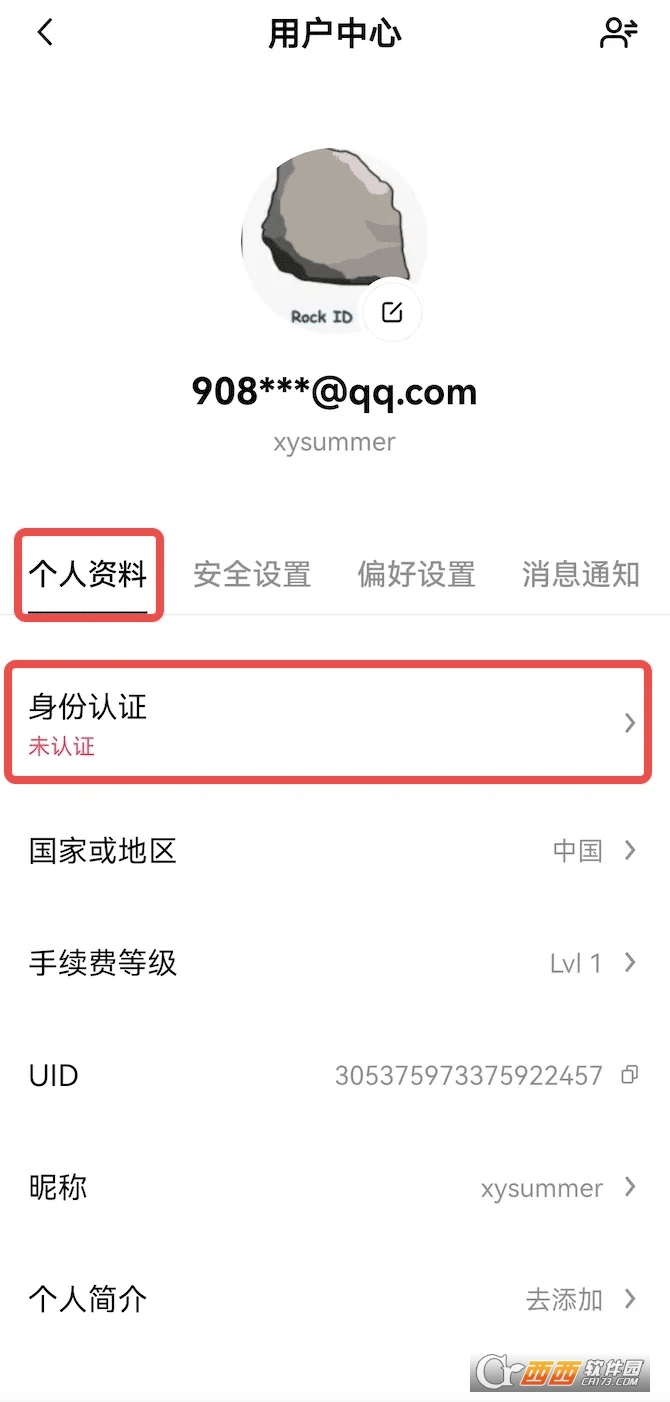Go back from the user center

[x=44, y=33]
